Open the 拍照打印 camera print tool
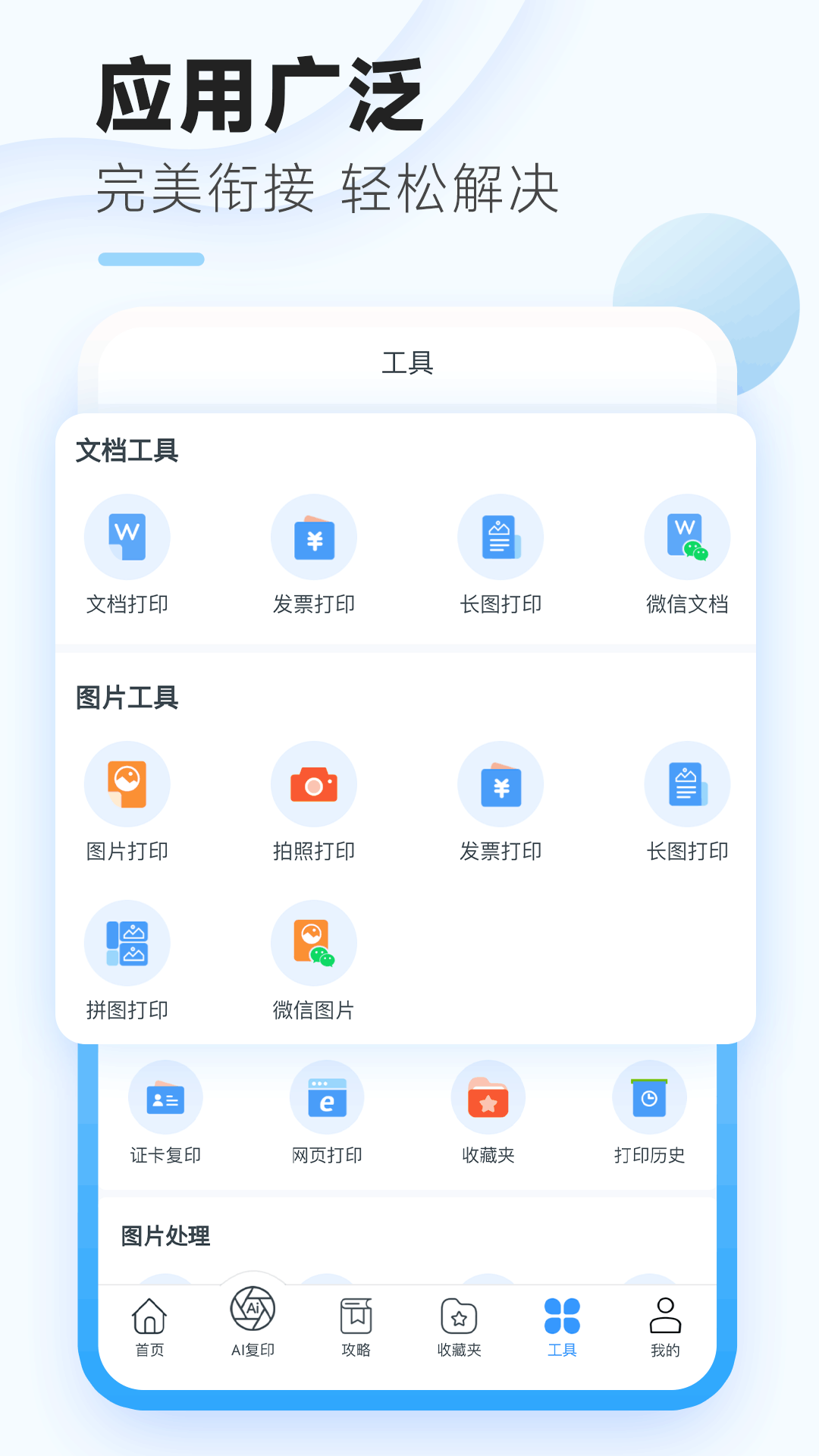Screen dimensions: 819x1456 [x=314, y=800]
